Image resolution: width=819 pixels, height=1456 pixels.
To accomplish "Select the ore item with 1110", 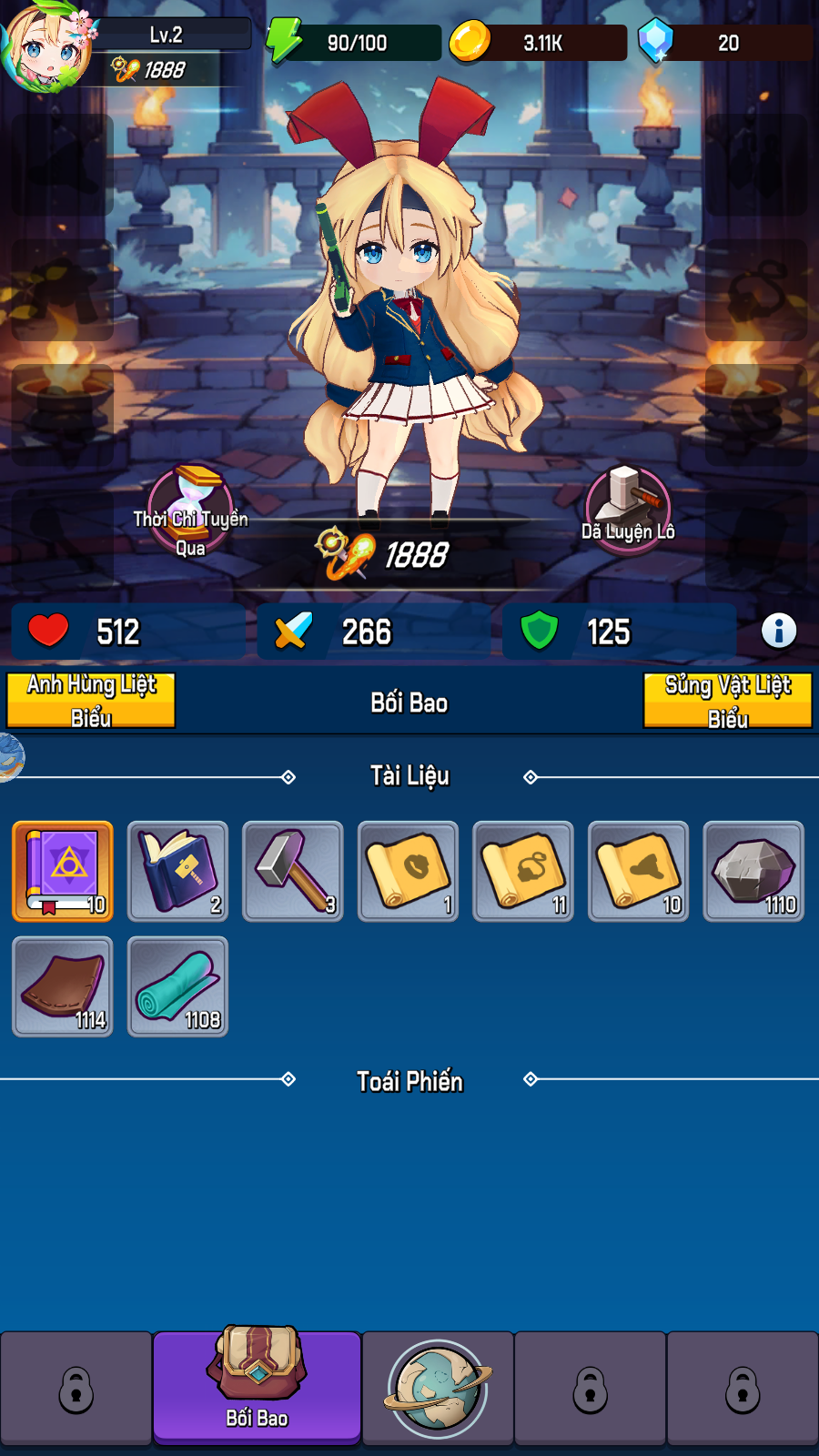I will point(753,871).
